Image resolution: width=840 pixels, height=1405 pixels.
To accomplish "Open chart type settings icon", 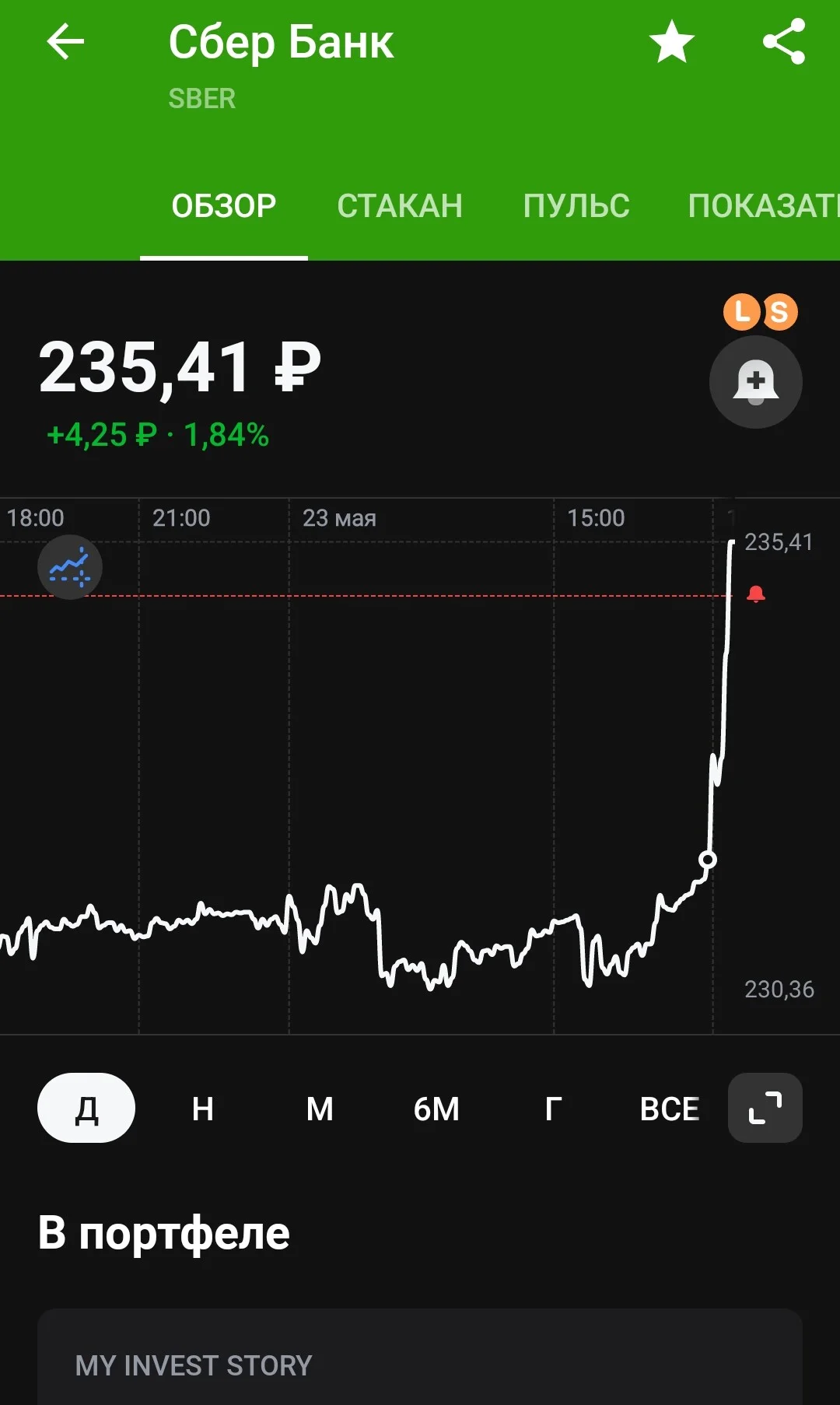I will [70, 567].
